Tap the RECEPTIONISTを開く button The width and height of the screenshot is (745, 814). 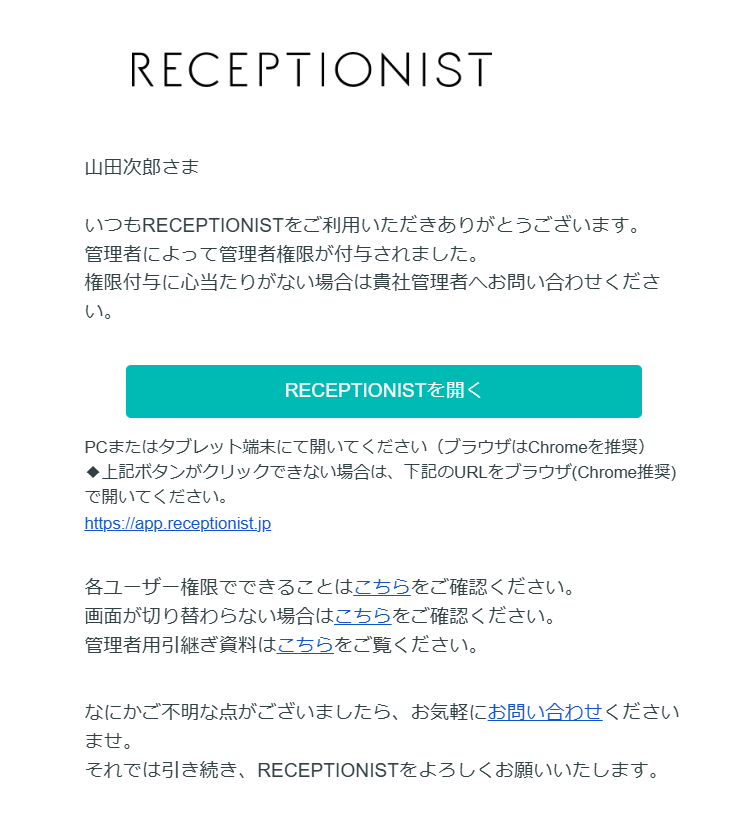tap(383, 391)
